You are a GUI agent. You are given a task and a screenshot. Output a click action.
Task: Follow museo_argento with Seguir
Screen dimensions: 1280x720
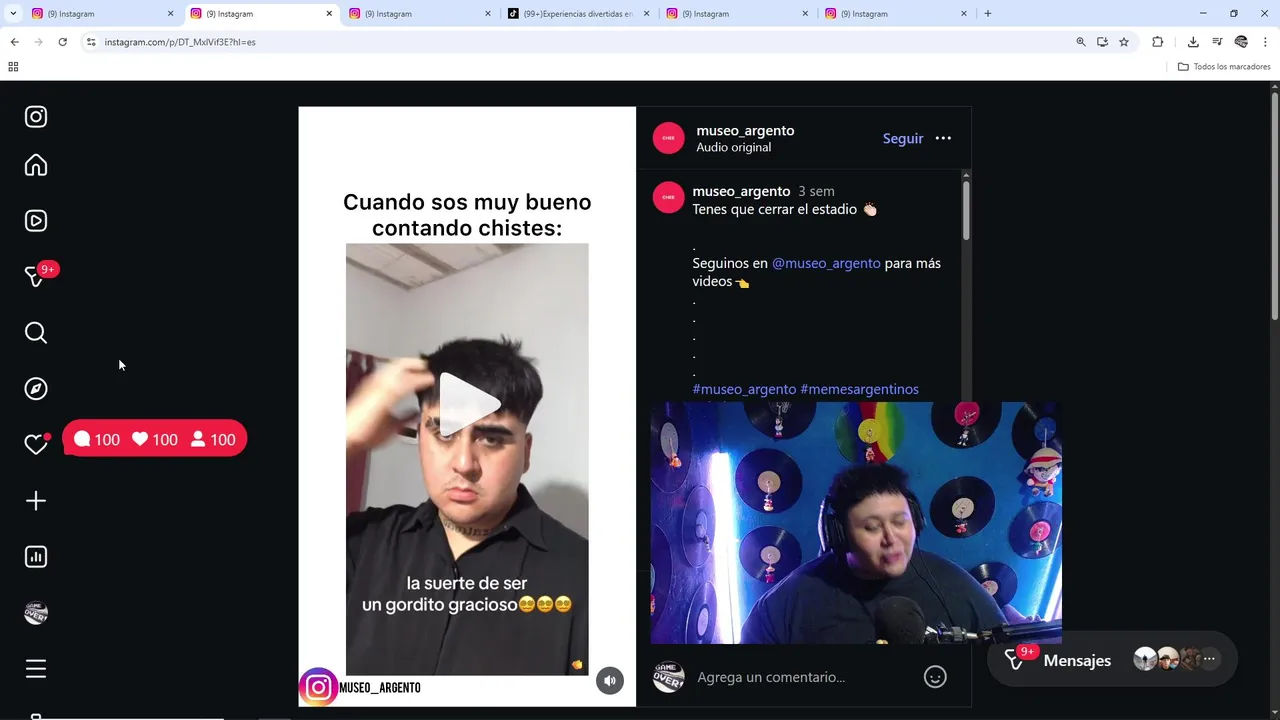click(x=902, y=139)
